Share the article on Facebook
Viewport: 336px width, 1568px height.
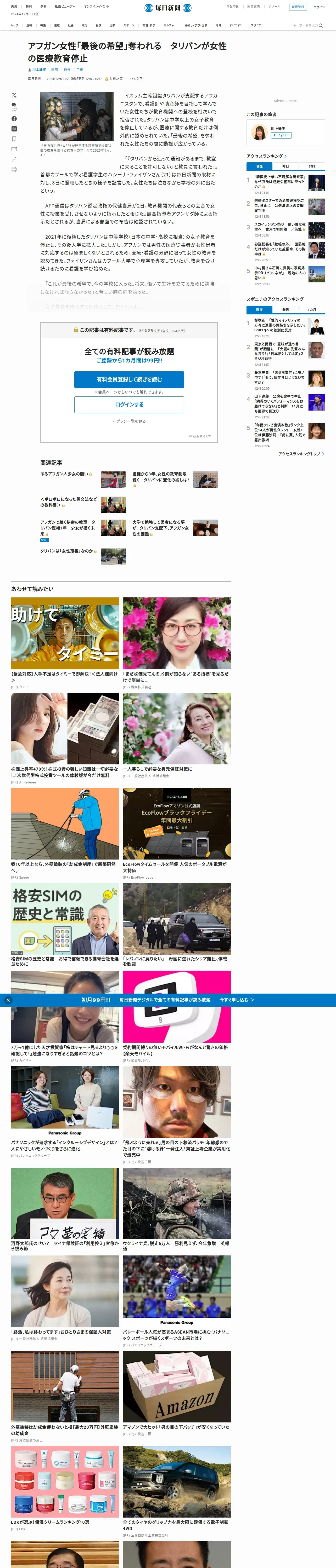click(14, 119)
